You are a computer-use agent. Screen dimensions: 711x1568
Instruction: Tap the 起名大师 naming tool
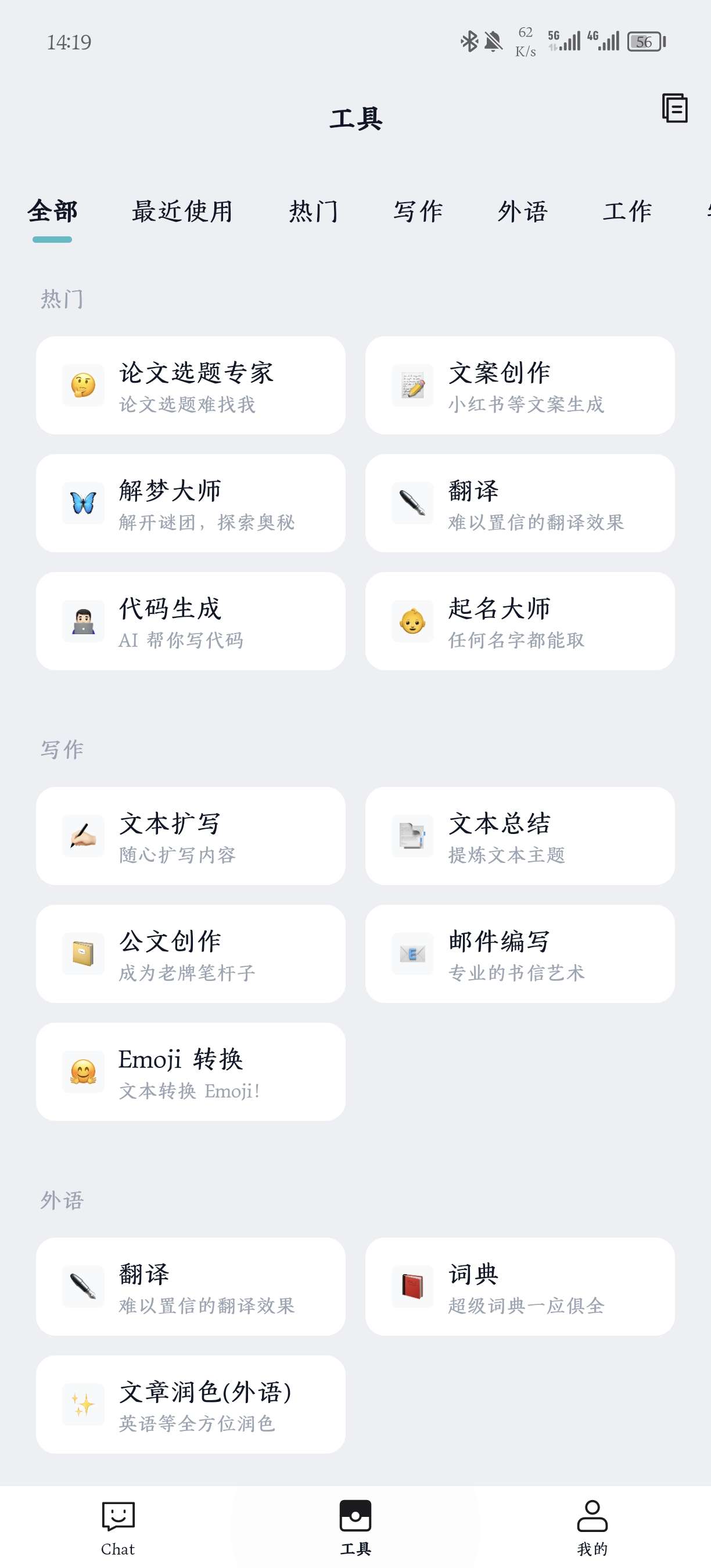pyautogui.click(x=520, y=621)
